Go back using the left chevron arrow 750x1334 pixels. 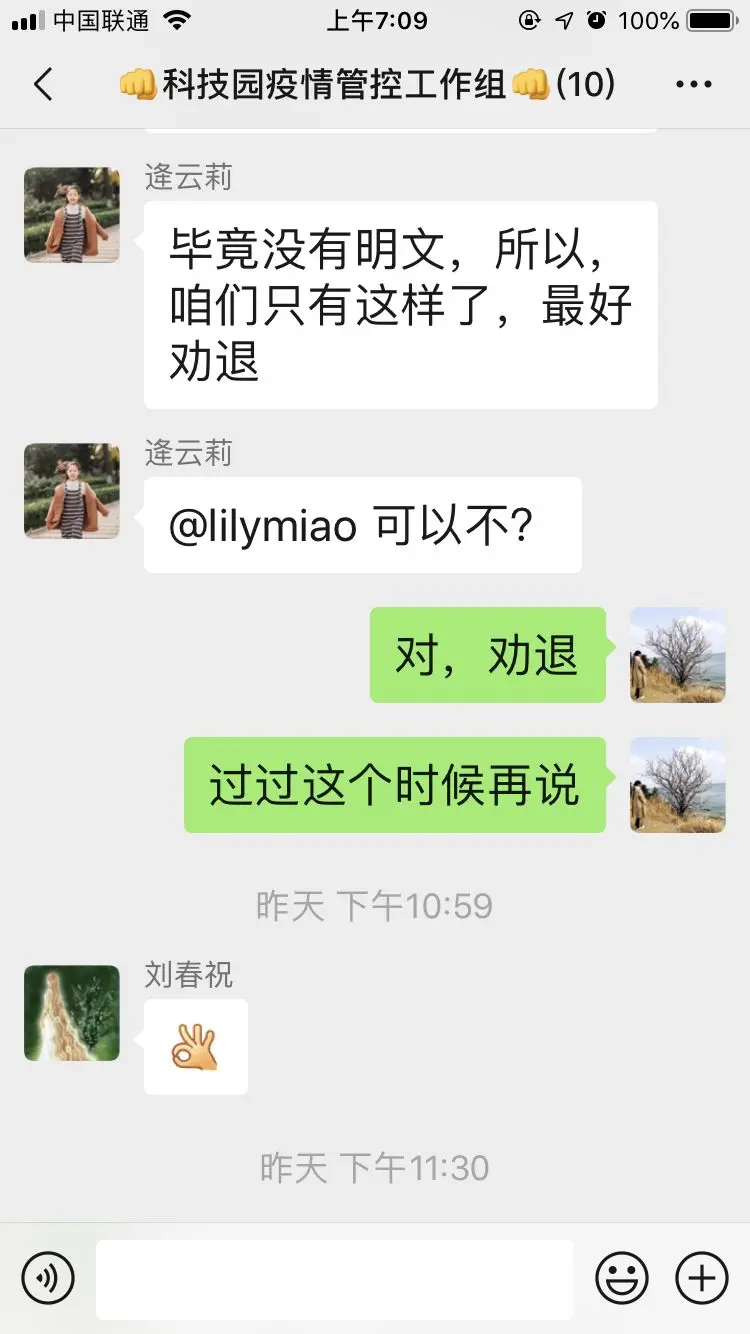42,85
